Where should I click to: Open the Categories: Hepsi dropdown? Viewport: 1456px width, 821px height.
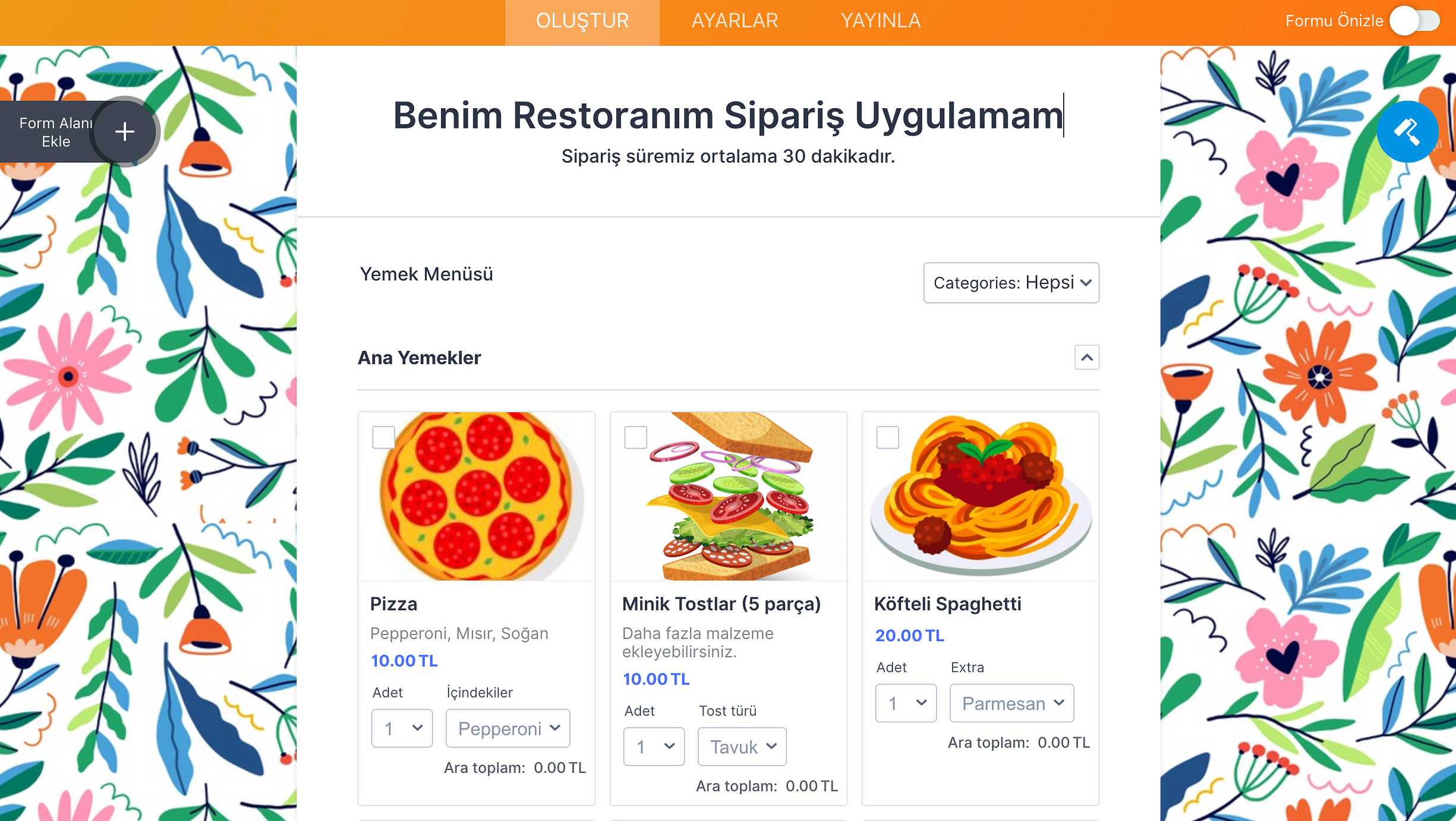coord(1011,283)
